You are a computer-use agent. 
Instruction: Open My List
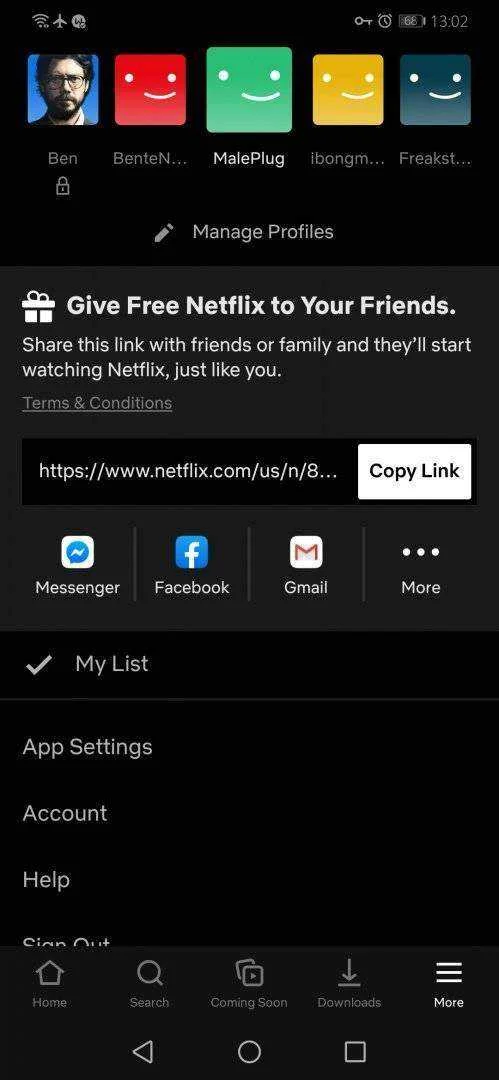pos(250,665)
